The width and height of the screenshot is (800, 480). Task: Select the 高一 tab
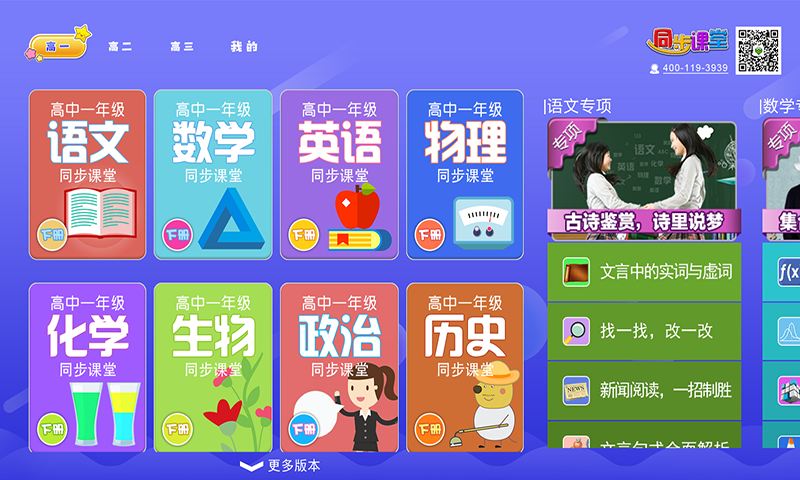click(58, 46)
